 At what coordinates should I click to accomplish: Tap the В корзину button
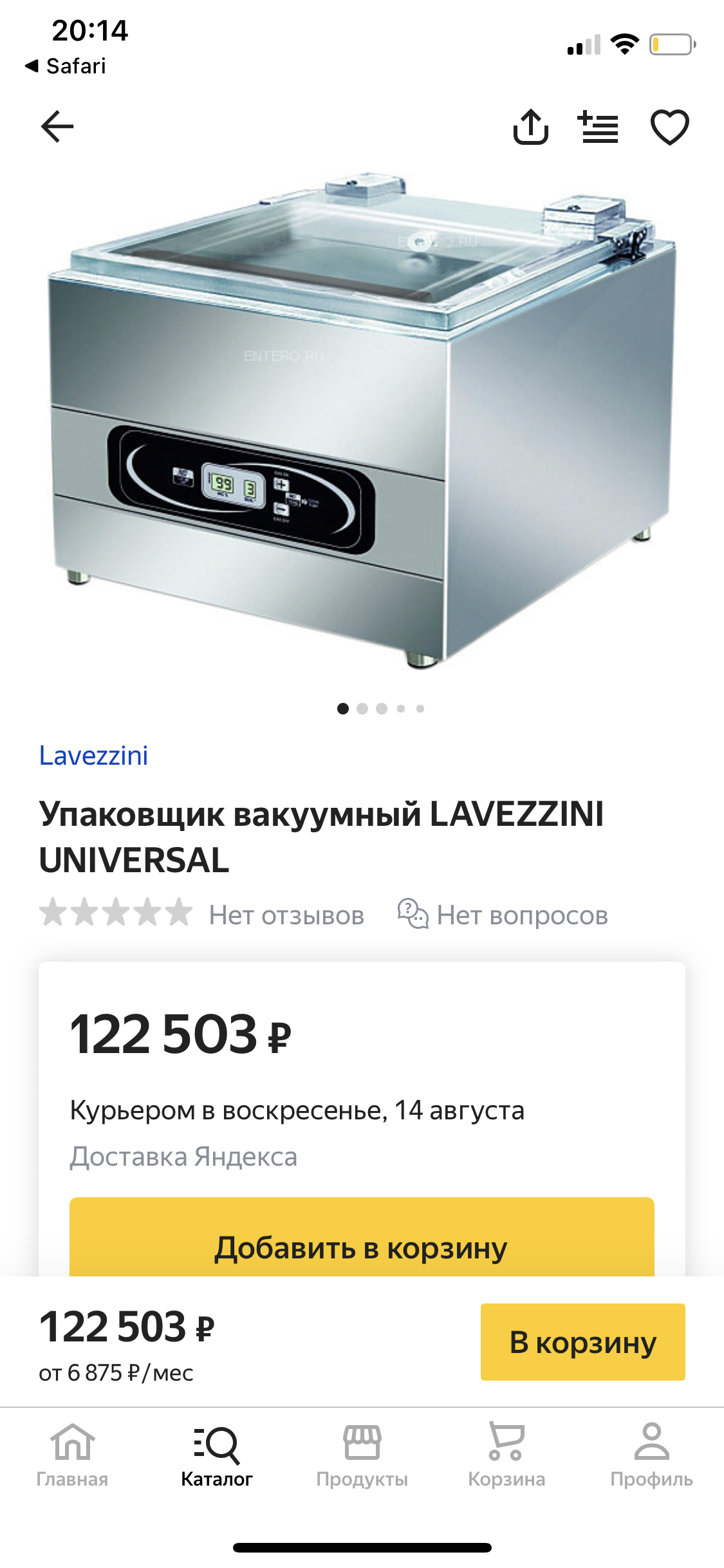coord(582,1342)
